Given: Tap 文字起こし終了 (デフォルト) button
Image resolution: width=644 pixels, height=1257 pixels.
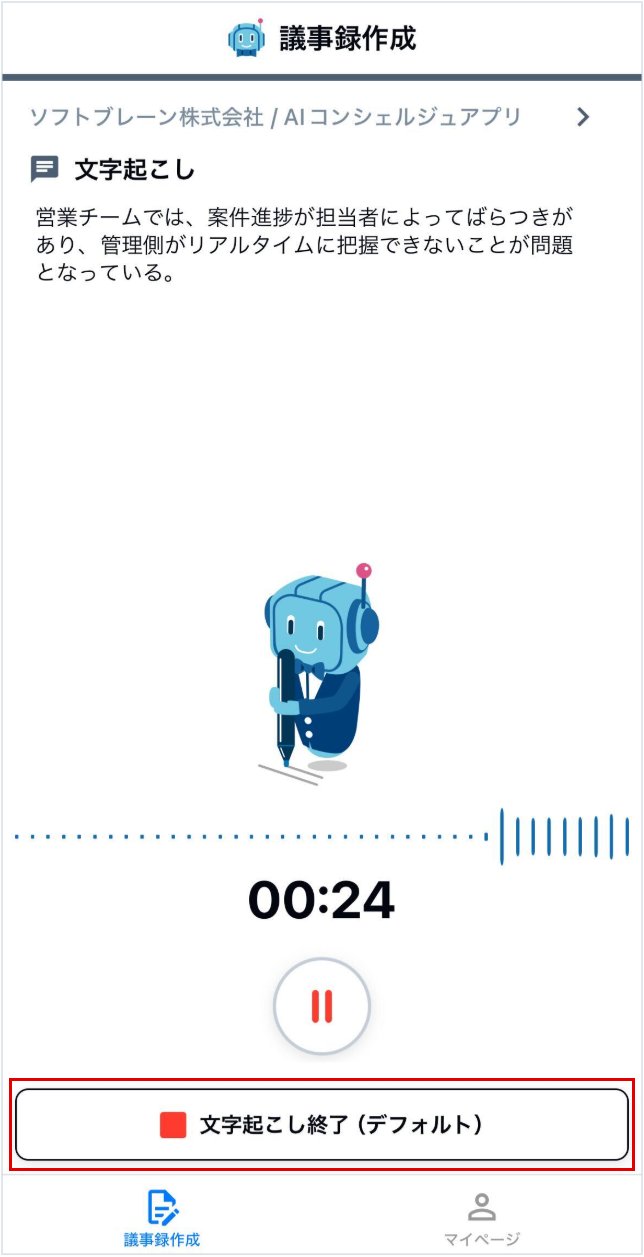Looking at the screenshot, I should click(x=322, y=1125).
